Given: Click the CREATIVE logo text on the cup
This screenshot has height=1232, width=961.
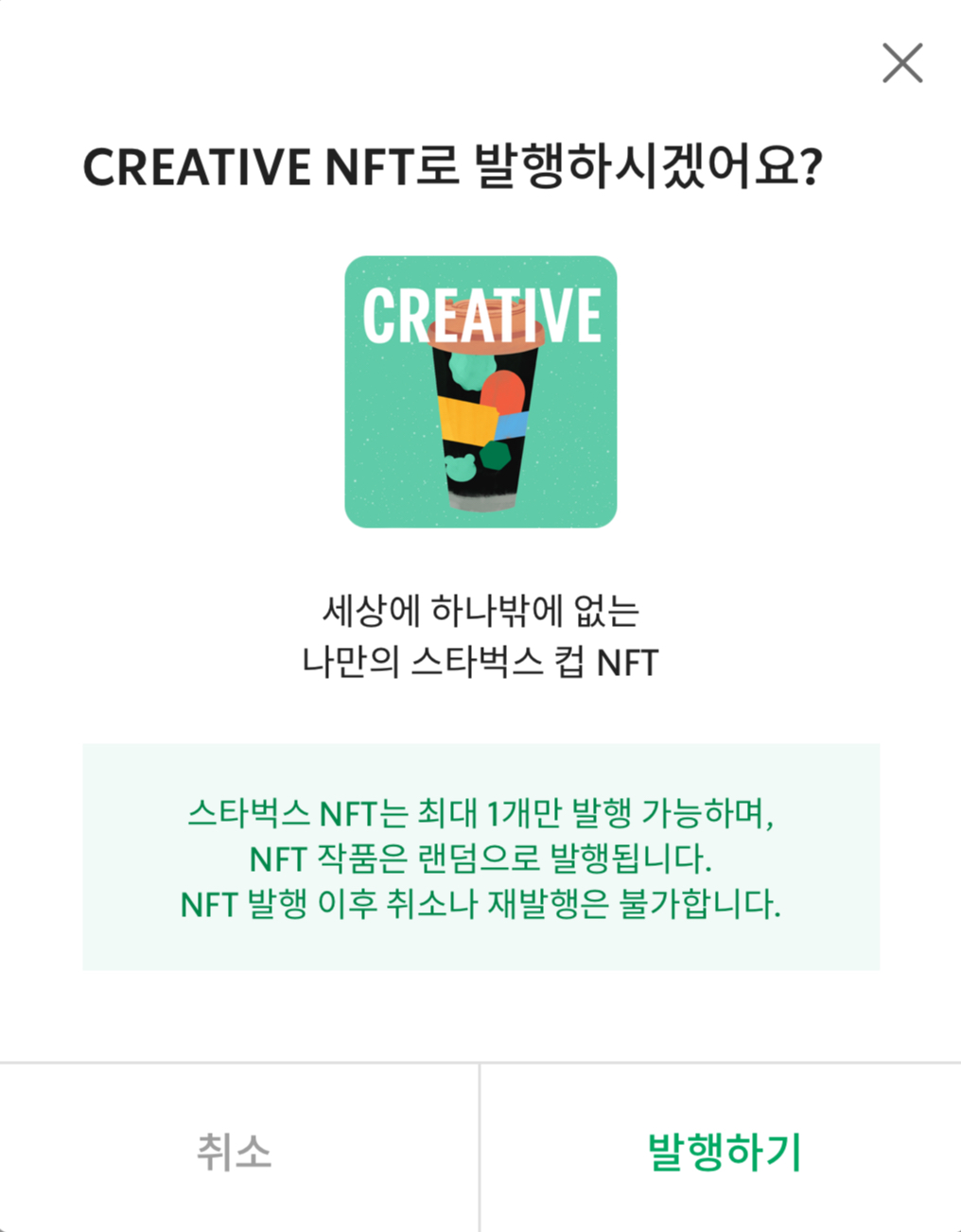Looking at the screenshot, I should [480, 315].
